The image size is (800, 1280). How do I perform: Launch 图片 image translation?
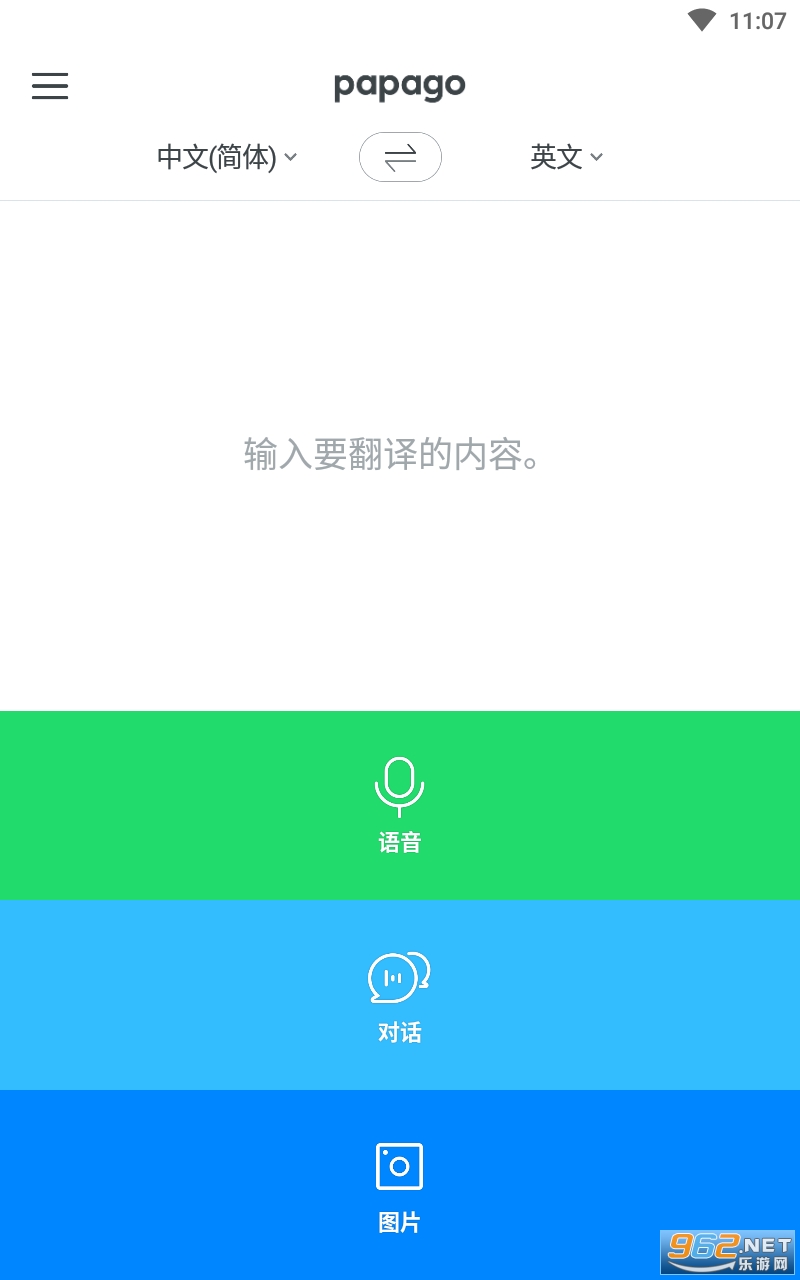pos(400,1185)
